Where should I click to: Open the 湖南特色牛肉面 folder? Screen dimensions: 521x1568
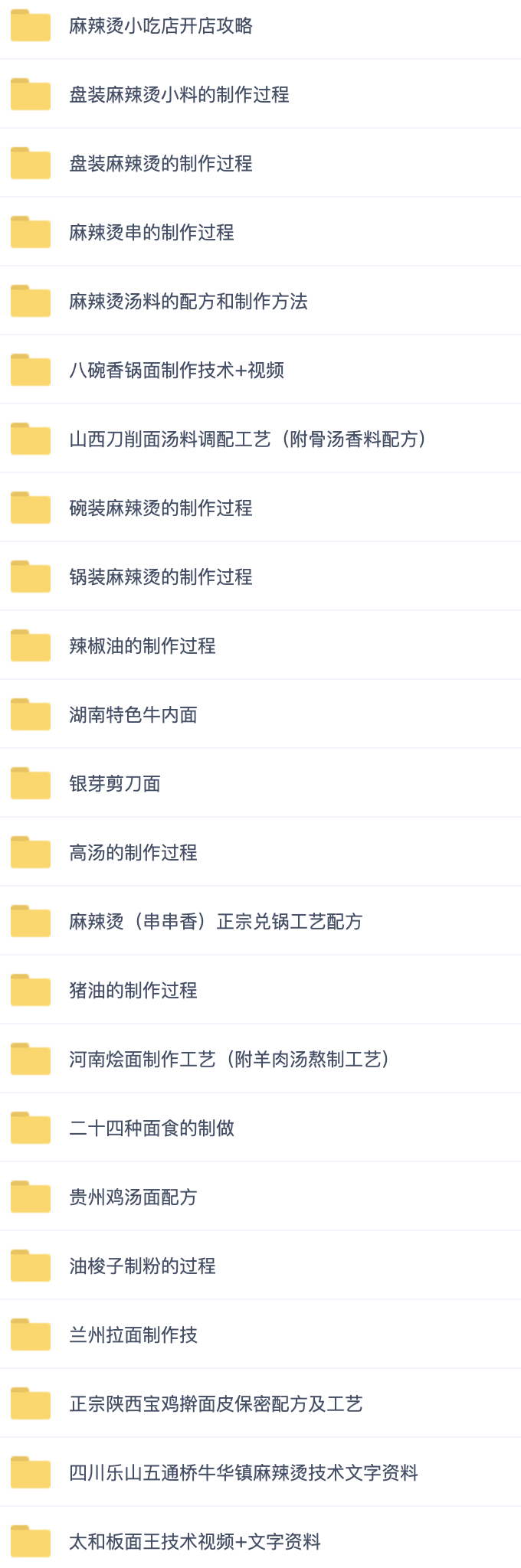coord(133,715)
